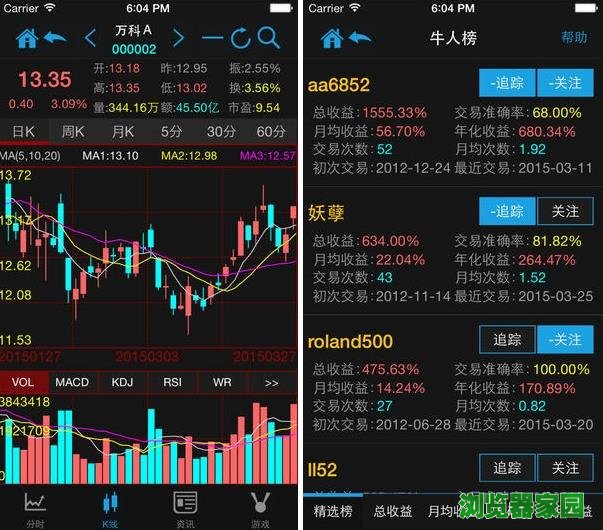Open the 分时 bottom tab
603x530 pixels.
click(x=35, y=507)
